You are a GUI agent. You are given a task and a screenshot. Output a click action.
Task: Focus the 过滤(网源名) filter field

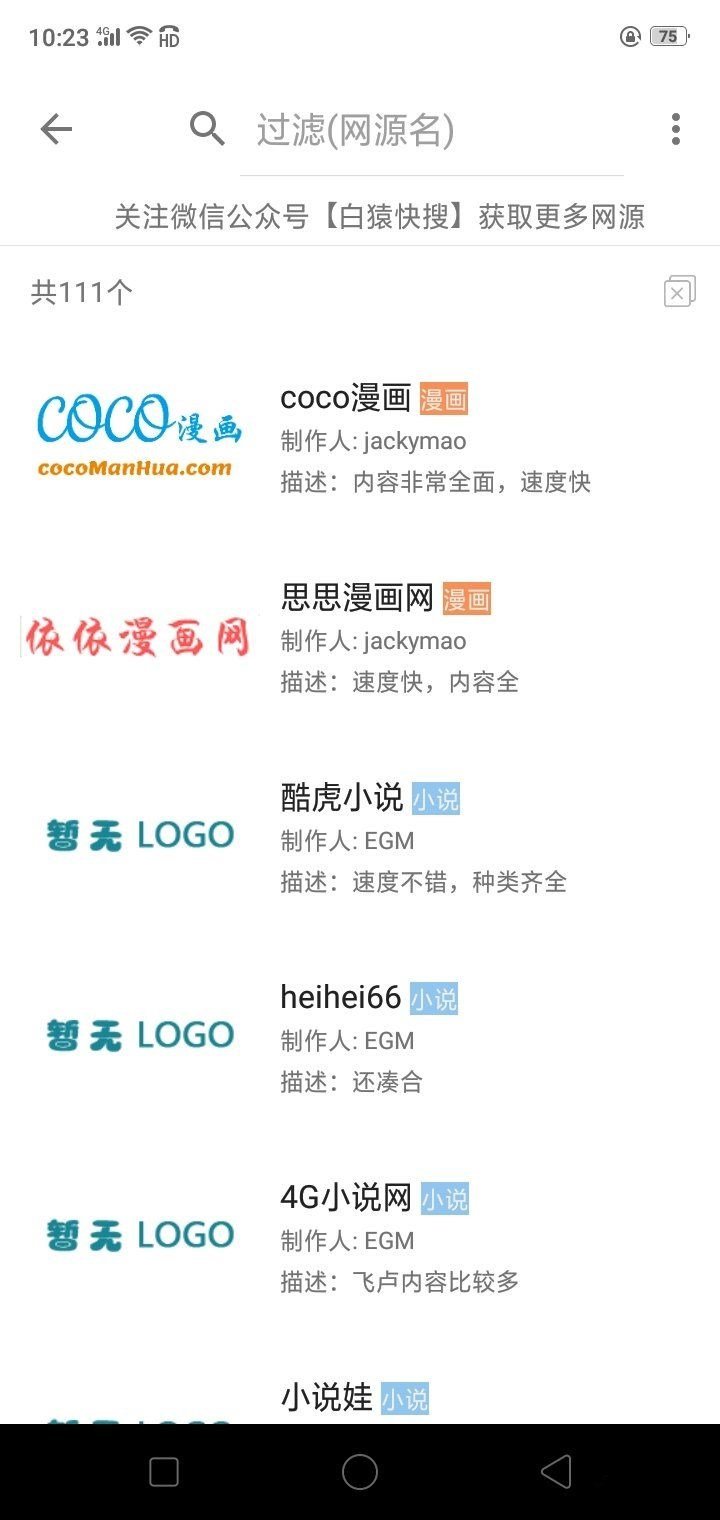[430, 131]
